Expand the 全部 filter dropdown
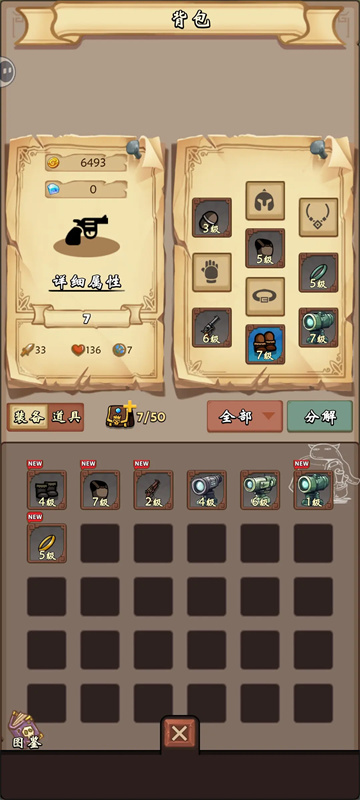 (x=245, y=416)
